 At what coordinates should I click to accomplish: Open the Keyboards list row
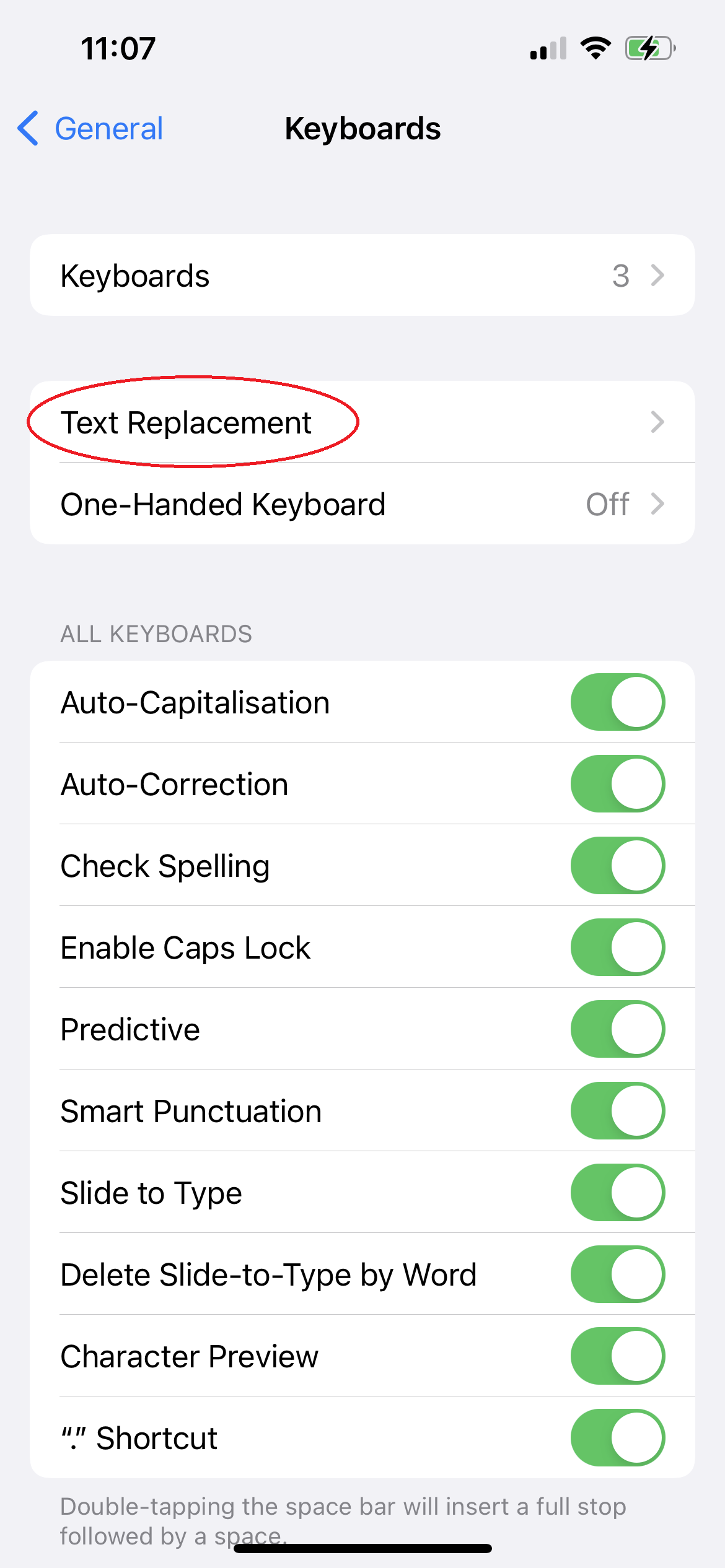coord(362,276)
